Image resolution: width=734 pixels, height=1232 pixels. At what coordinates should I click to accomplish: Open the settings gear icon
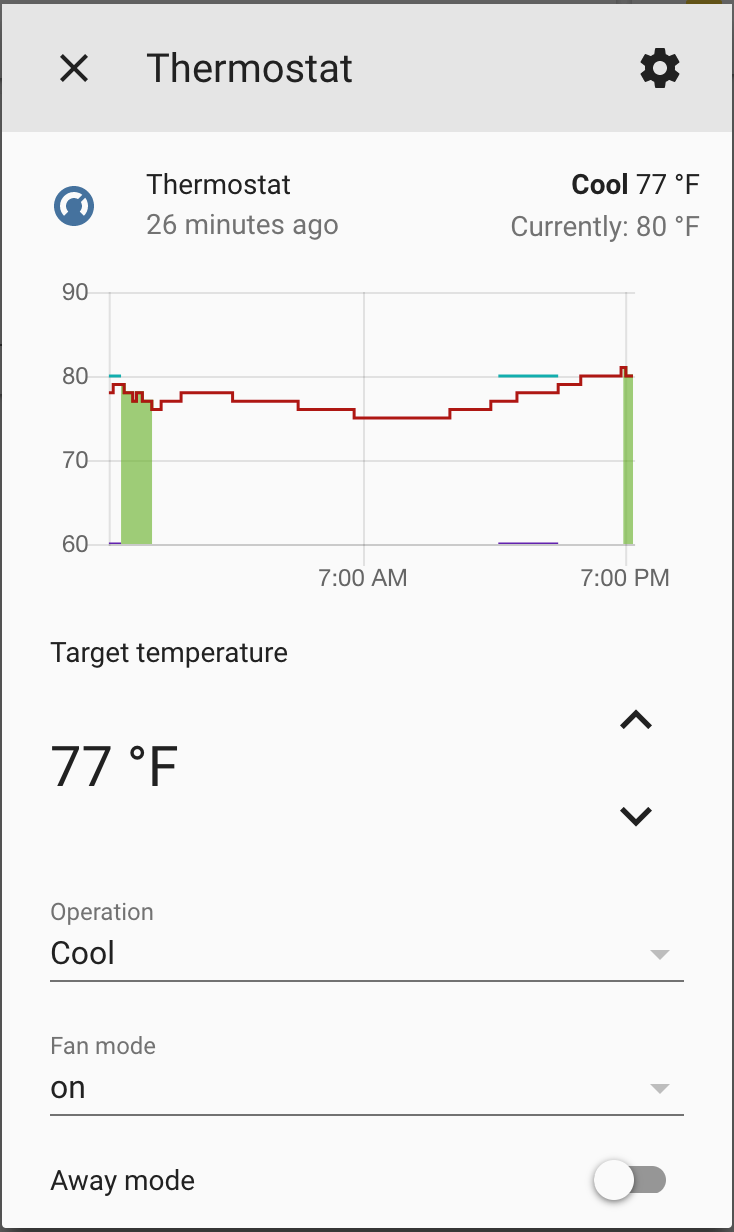[x=659, y=68]
